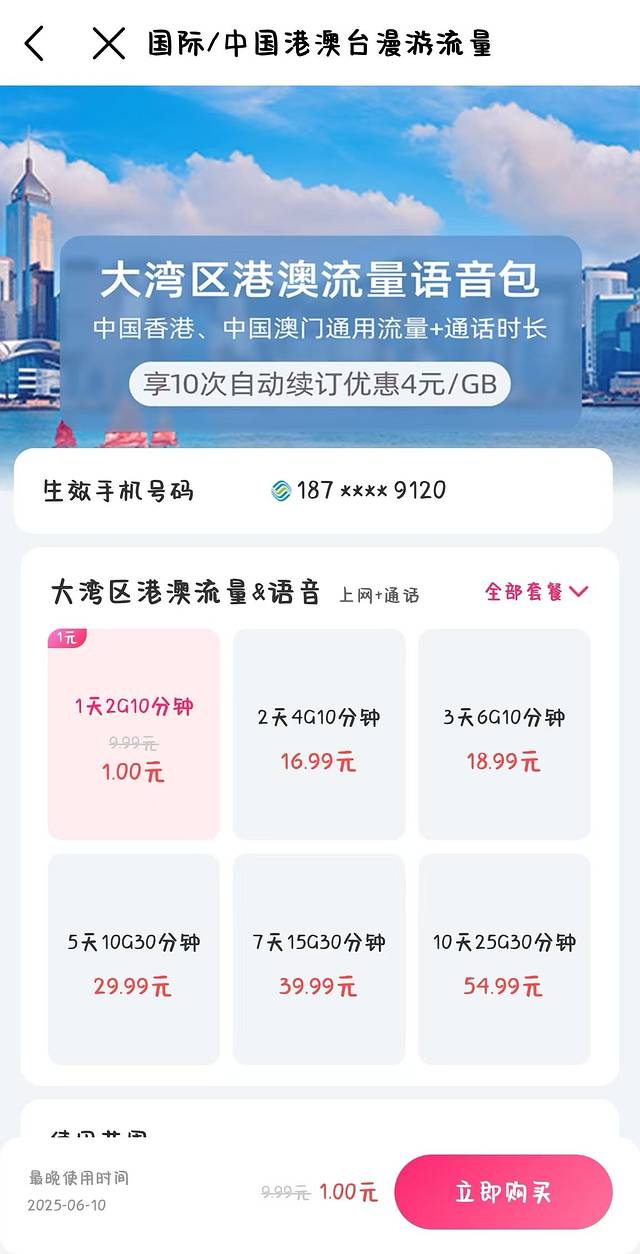The height and width of the screenshot is (1254, 640).
Task: Select the 5天10G30分钟 package
Action: coord(134,959)
